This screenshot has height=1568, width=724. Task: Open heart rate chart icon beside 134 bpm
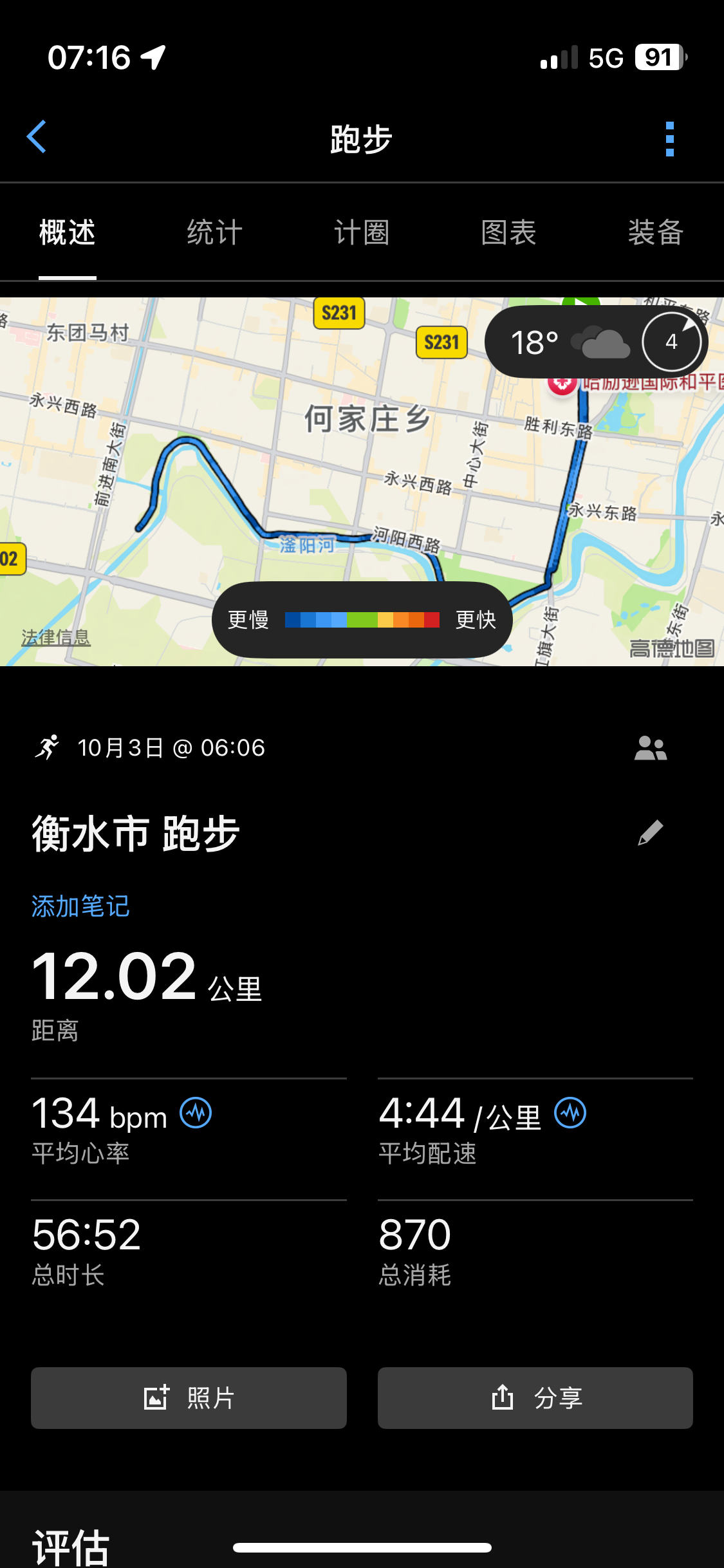click(x=196, y=1113)
